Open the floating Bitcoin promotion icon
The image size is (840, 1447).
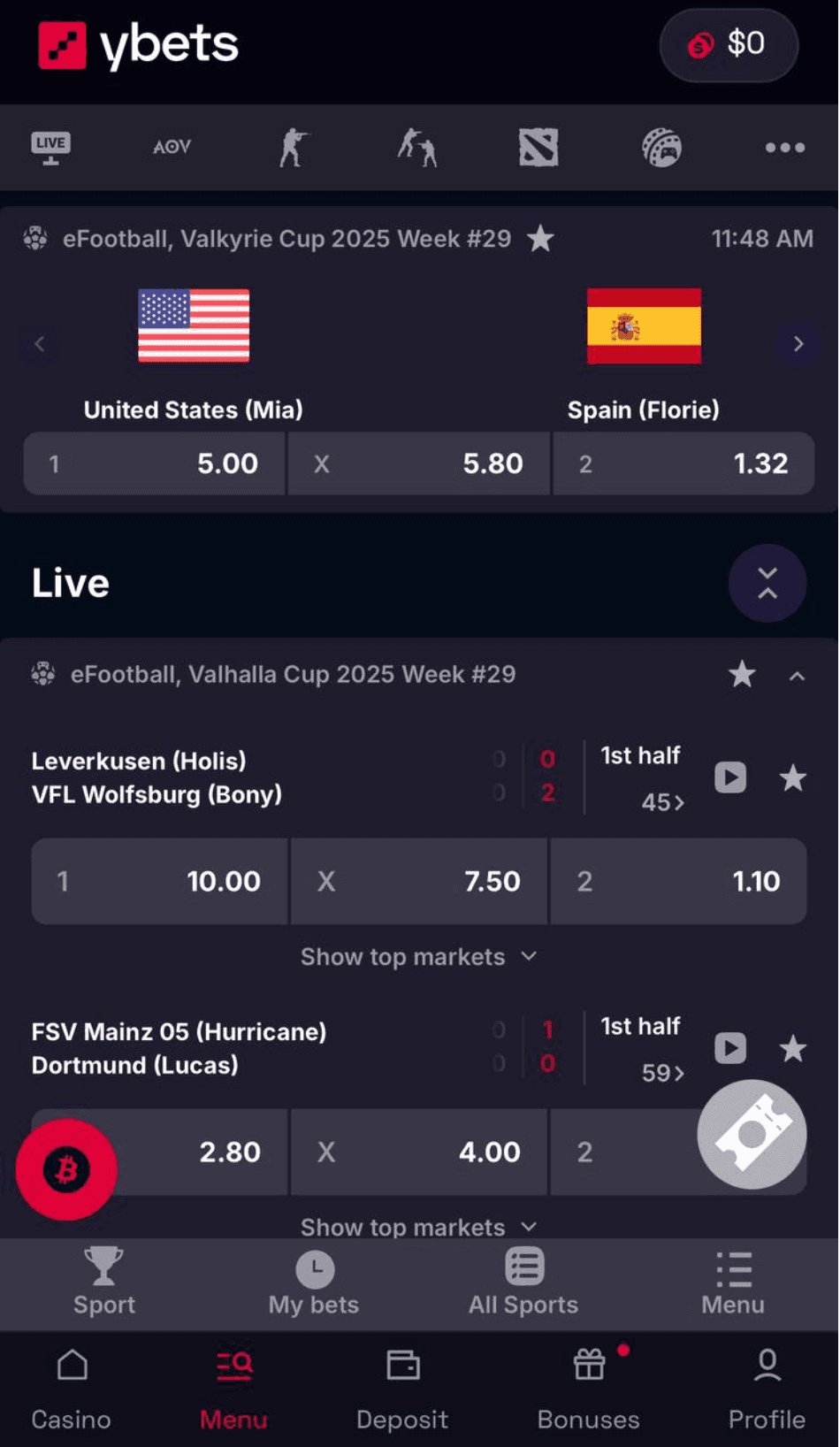65,1169
